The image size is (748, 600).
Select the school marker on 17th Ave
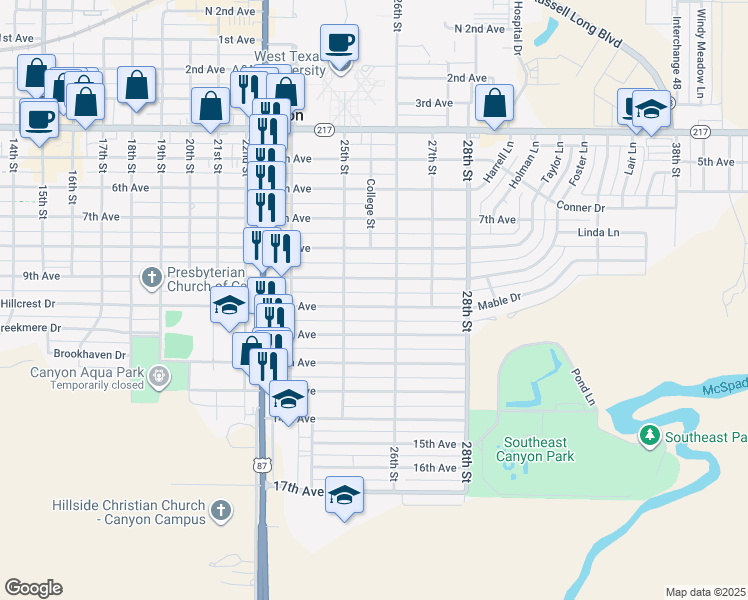344,495
